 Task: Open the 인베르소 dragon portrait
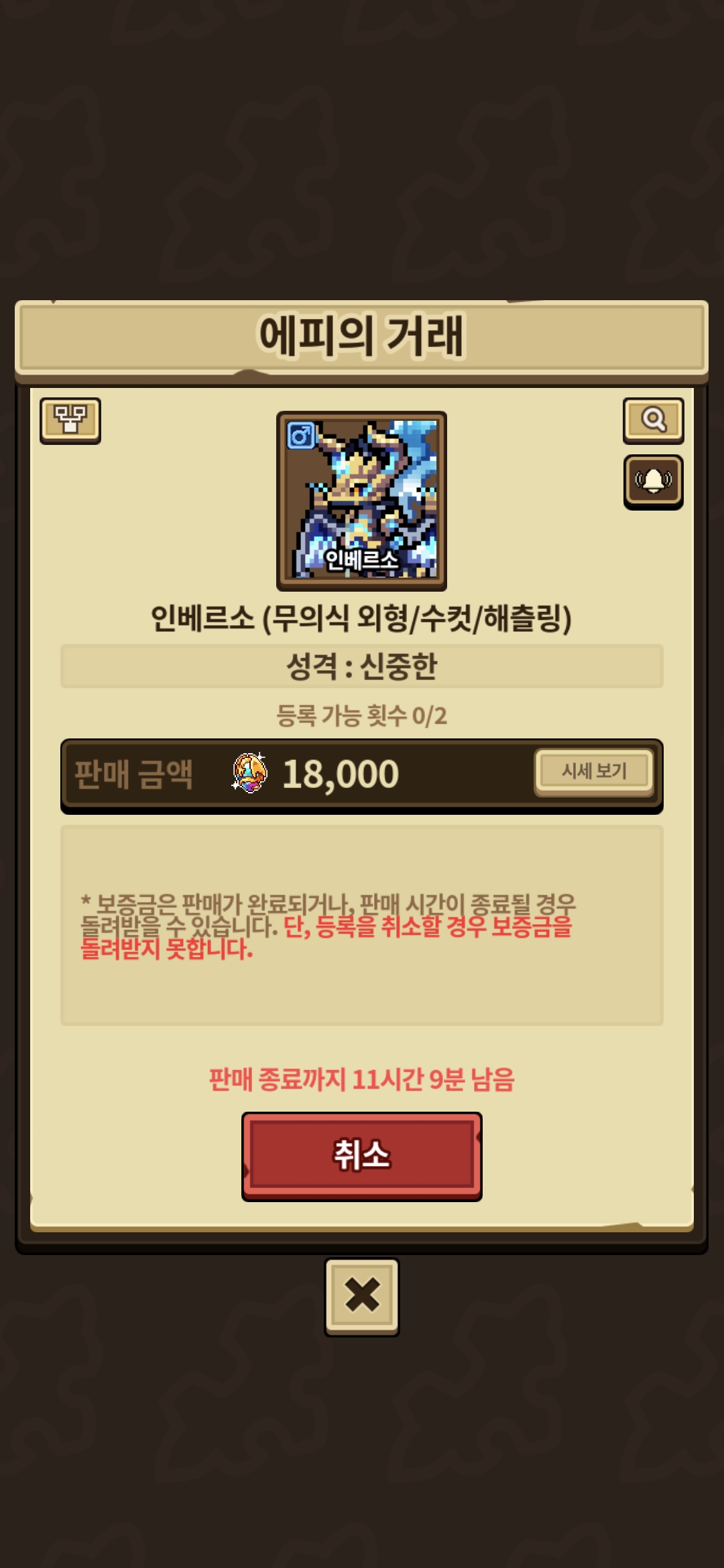(x=361, y=500)
